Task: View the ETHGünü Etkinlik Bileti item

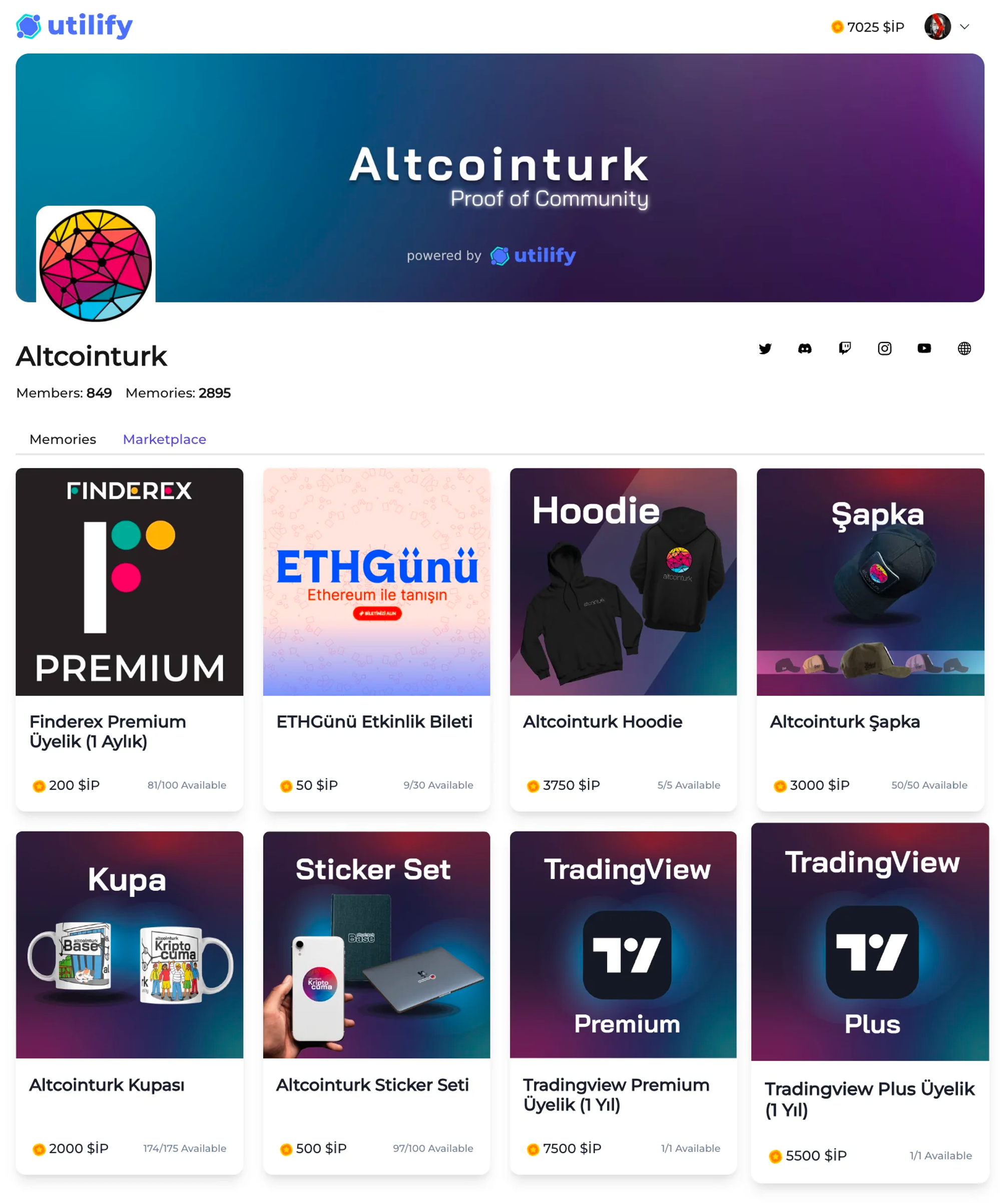Action: [376, 639]
